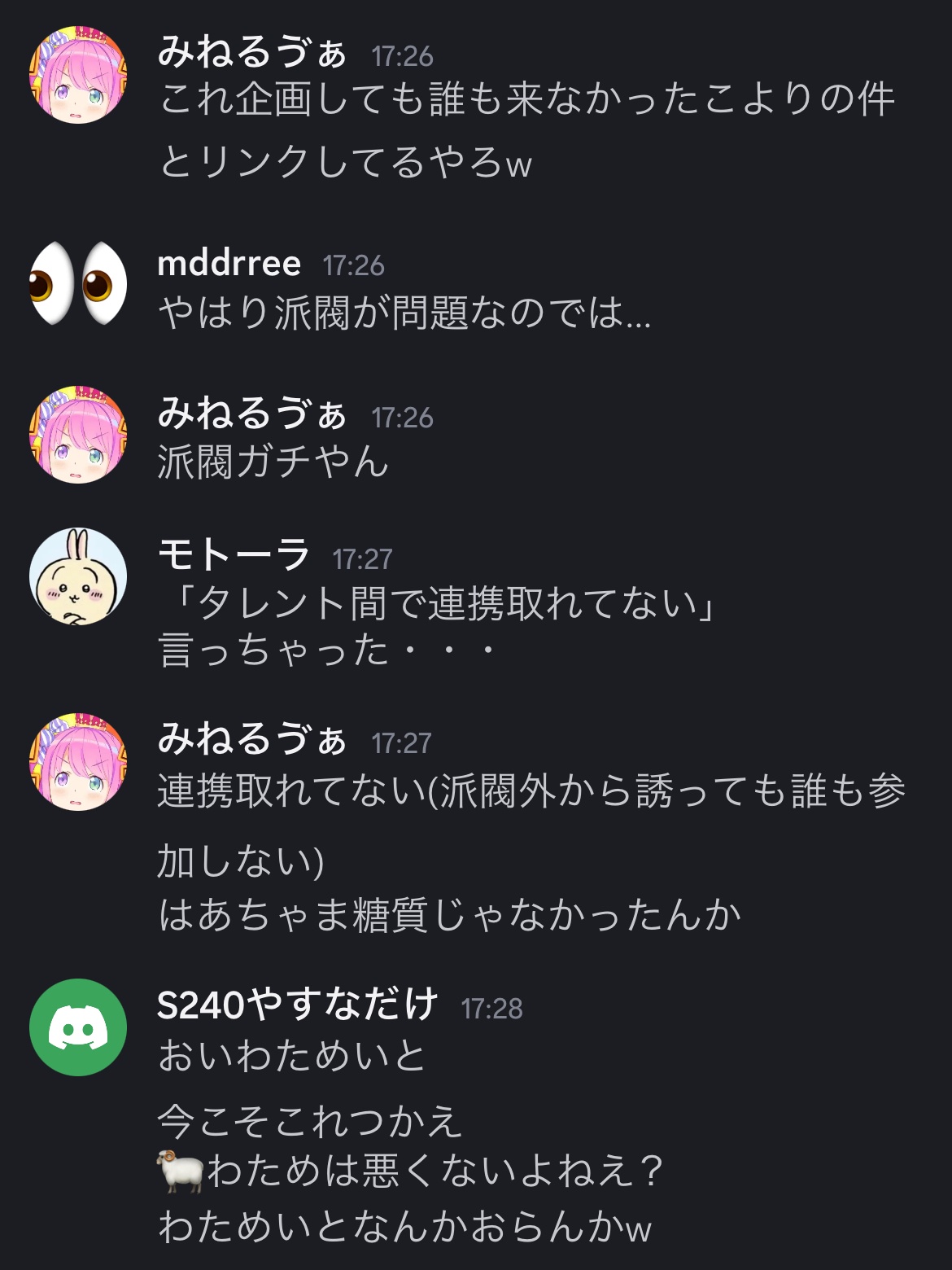Open S240やすなだけ's green Discord avatar
This screenshot has width=952, height=1270.
click(x=78, y=1027)
